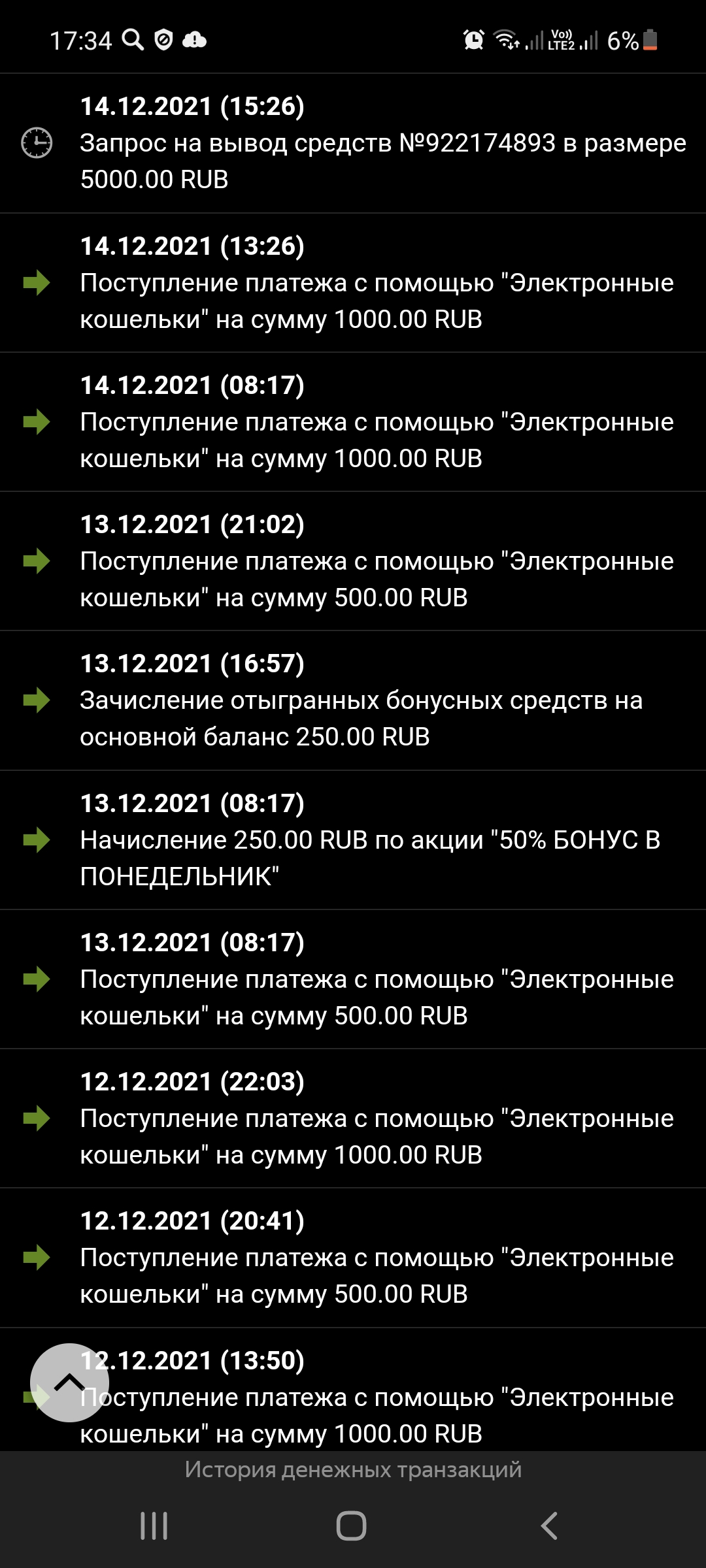Tap the scroll-to-top arrow button
This screenshot has height=1568, width=706.
point(69,1382)
